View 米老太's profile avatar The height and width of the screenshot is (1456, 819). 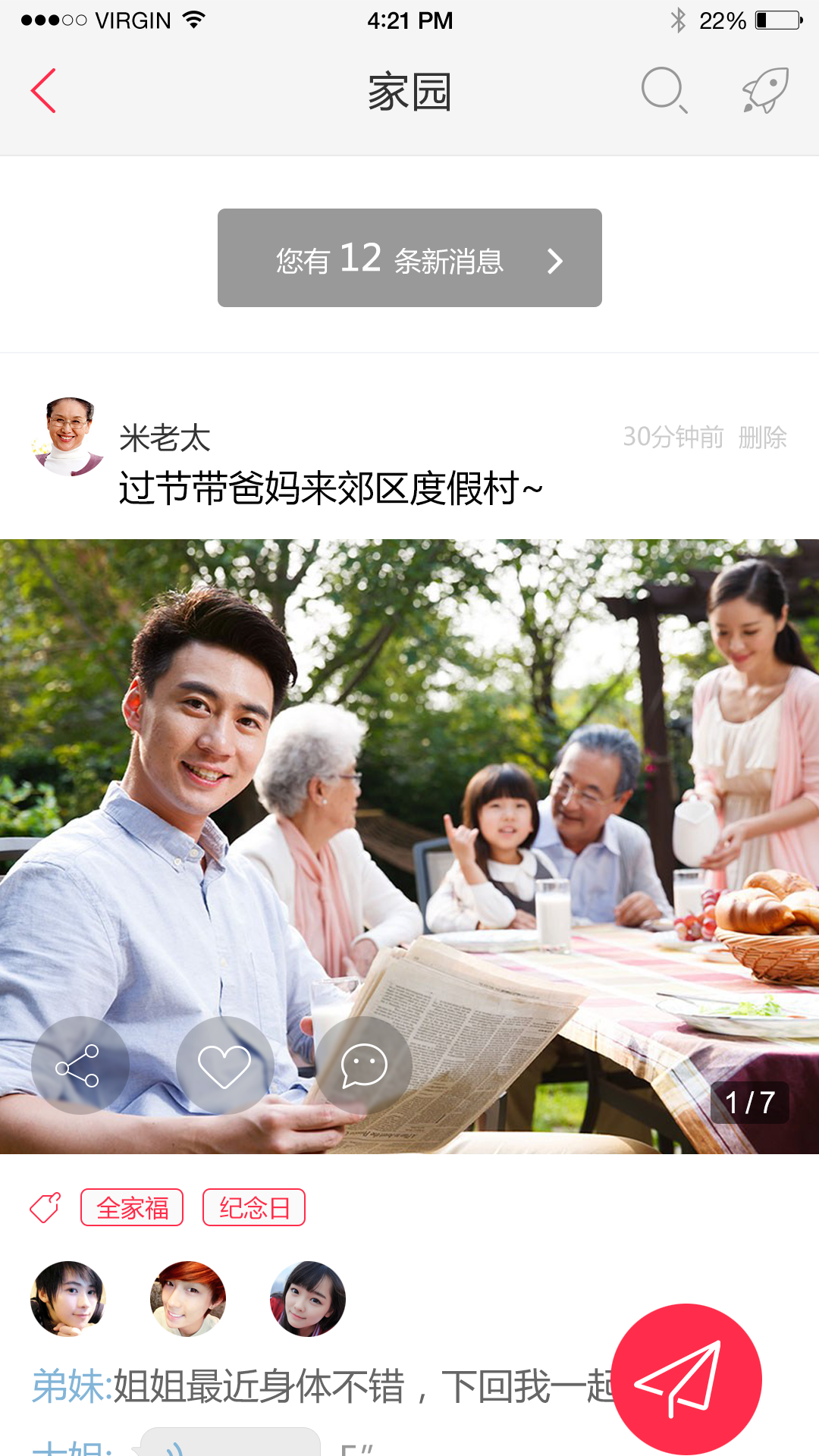click(68, 438)
